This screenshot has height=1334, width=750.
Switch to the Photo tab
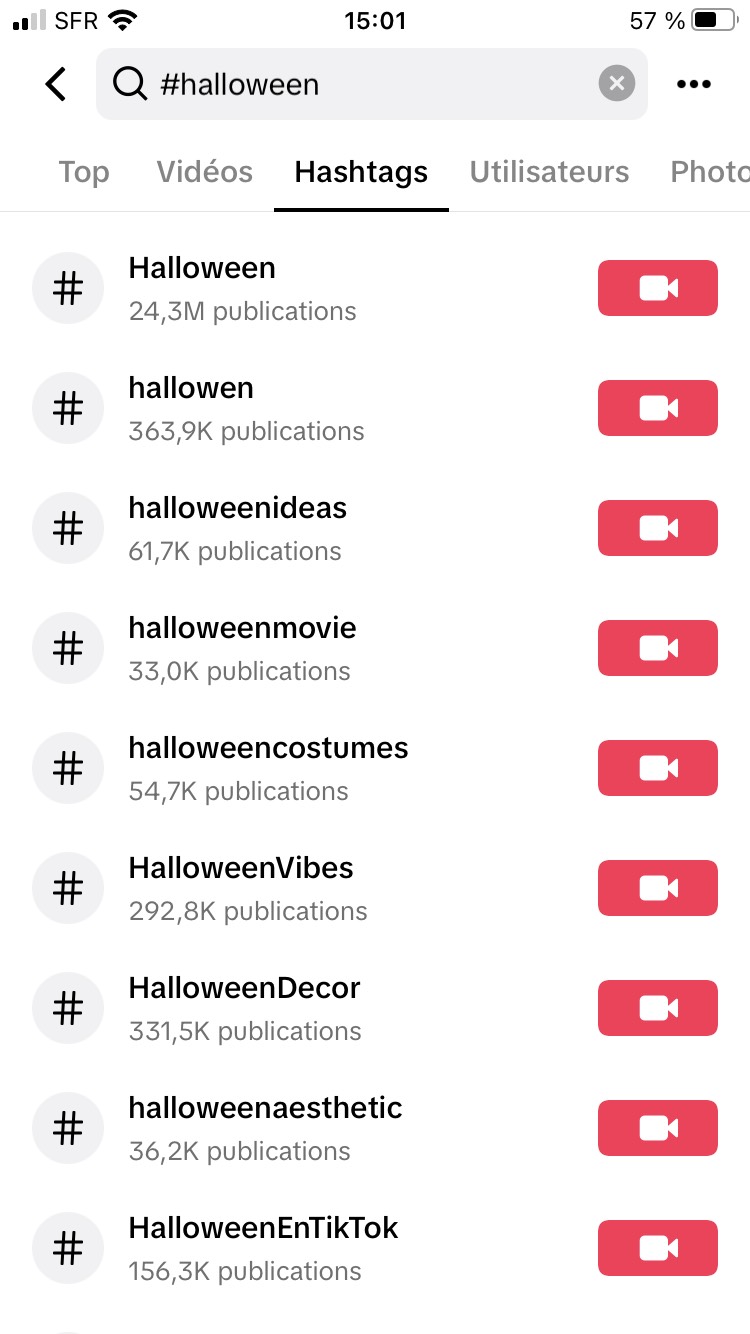pos(710,172)
